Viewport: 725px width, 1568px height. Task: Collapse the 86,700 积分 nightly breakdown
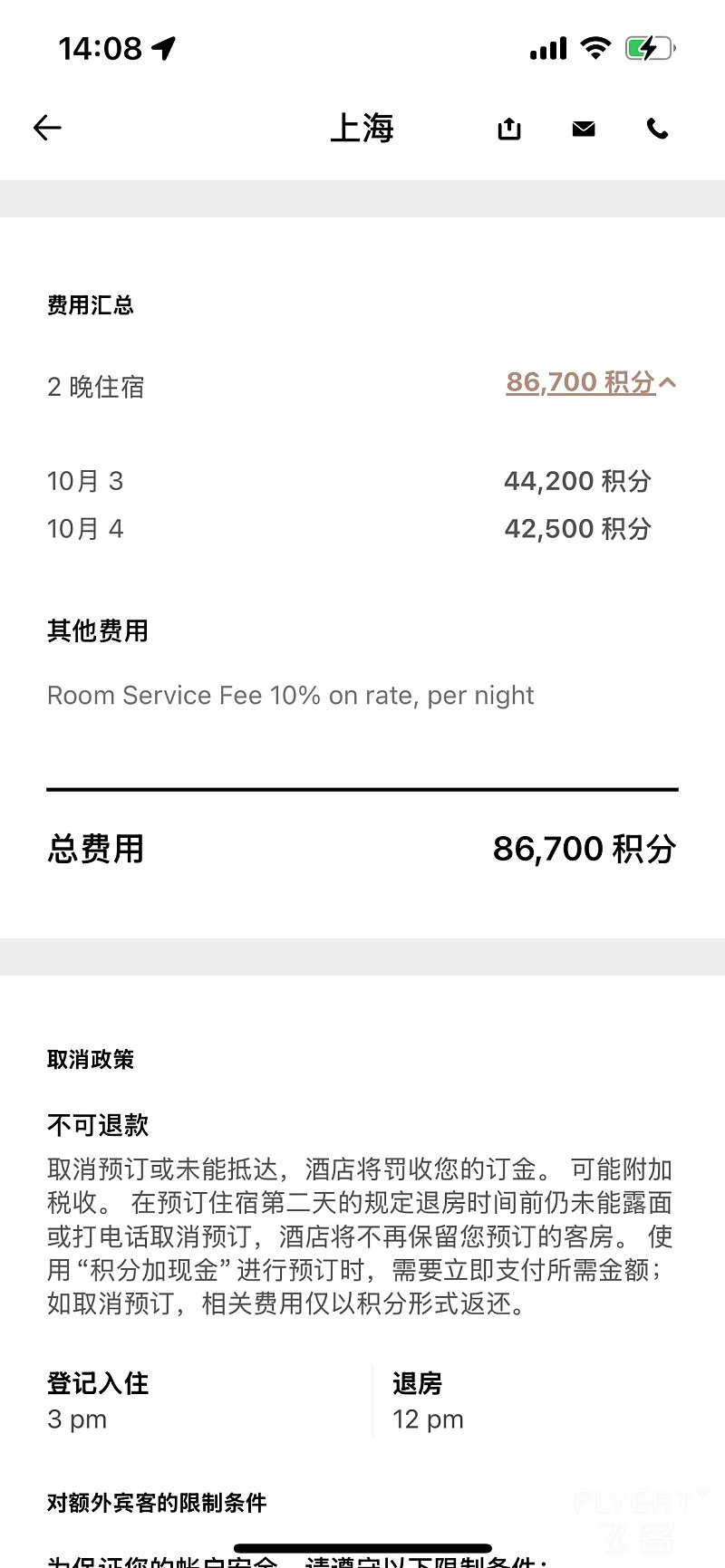click(x=591, y=383)
